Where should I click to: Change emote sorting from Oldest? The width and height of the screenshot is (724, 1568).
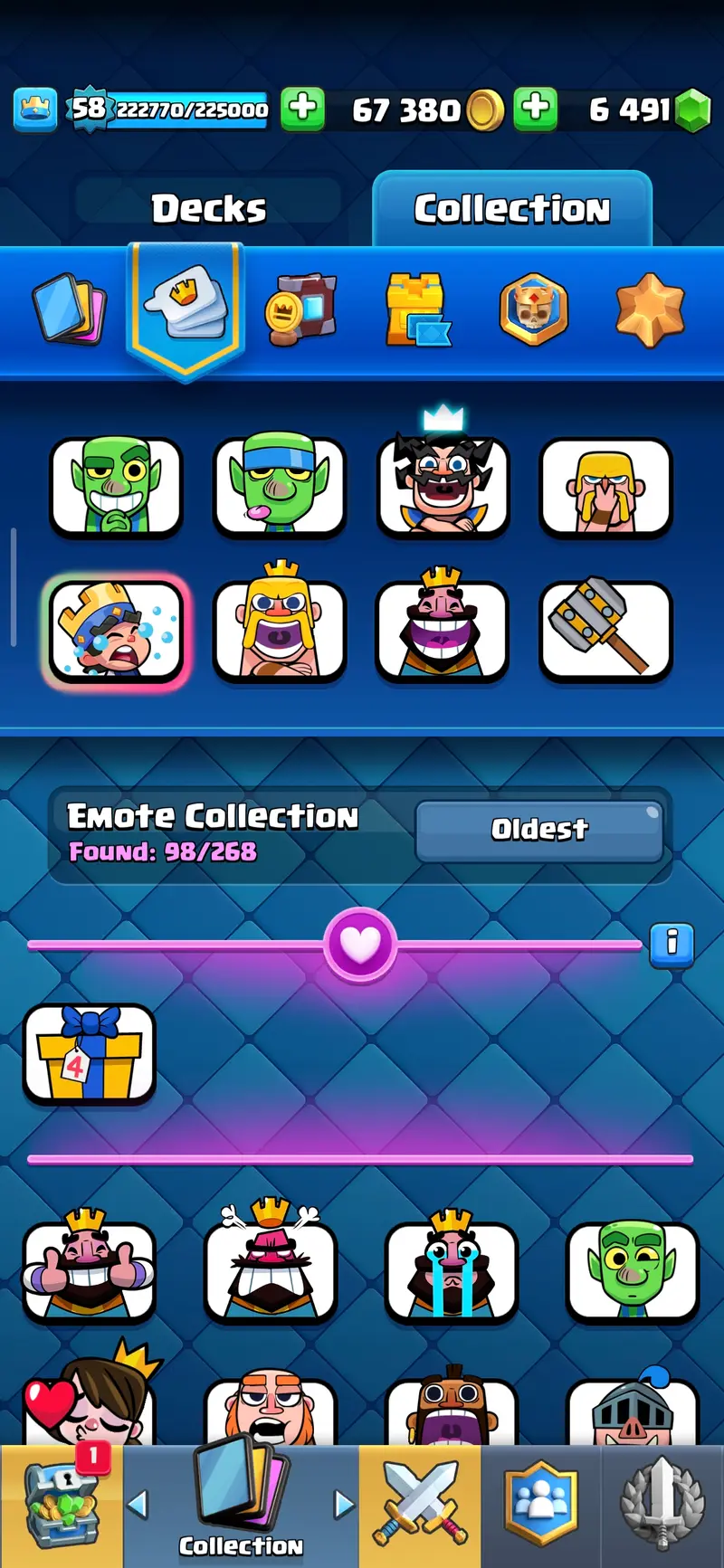(539, 830)
